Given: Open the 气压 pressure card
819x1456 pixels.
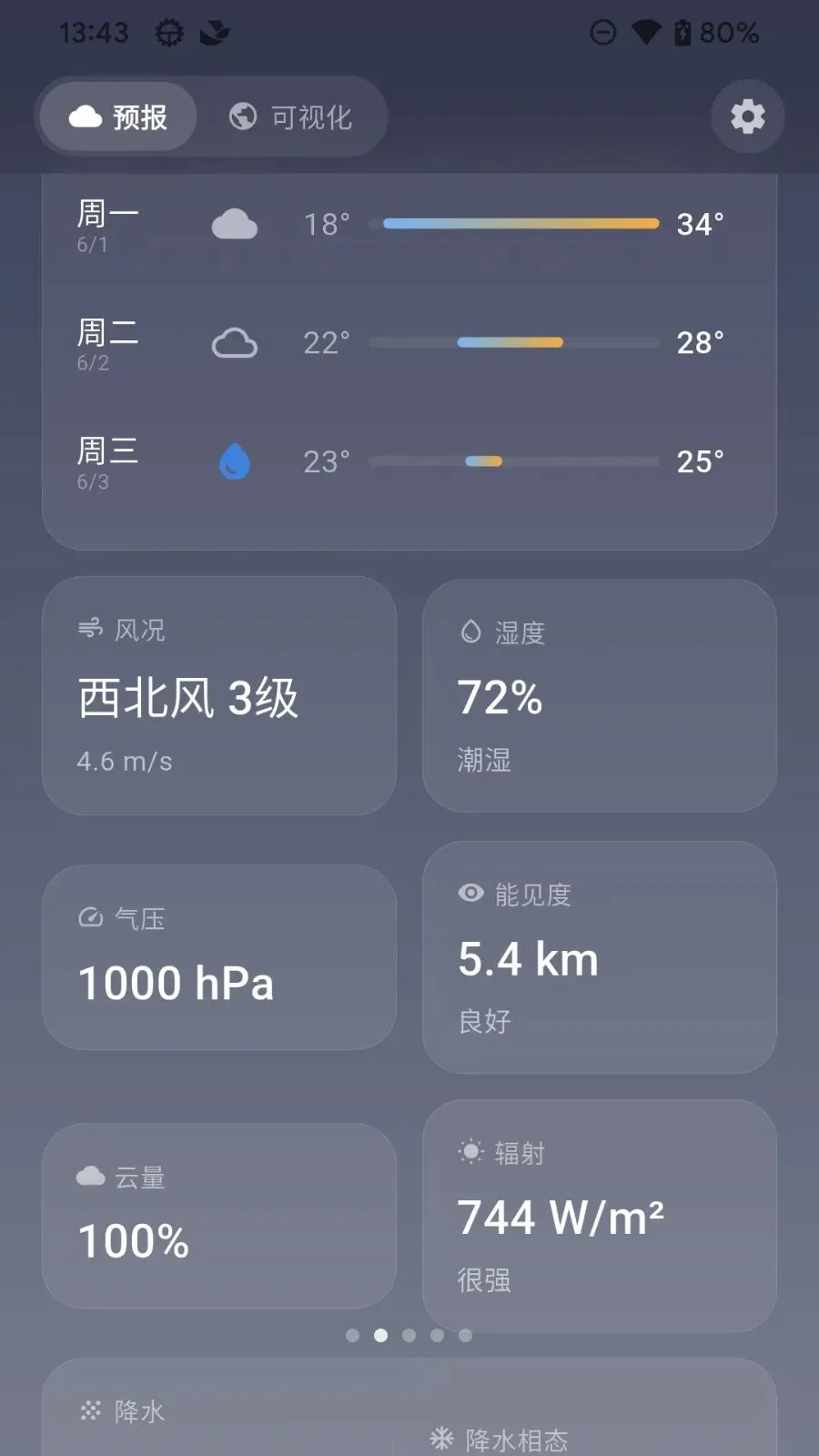Looking at the screenshot, I should (x=219, y=957).
